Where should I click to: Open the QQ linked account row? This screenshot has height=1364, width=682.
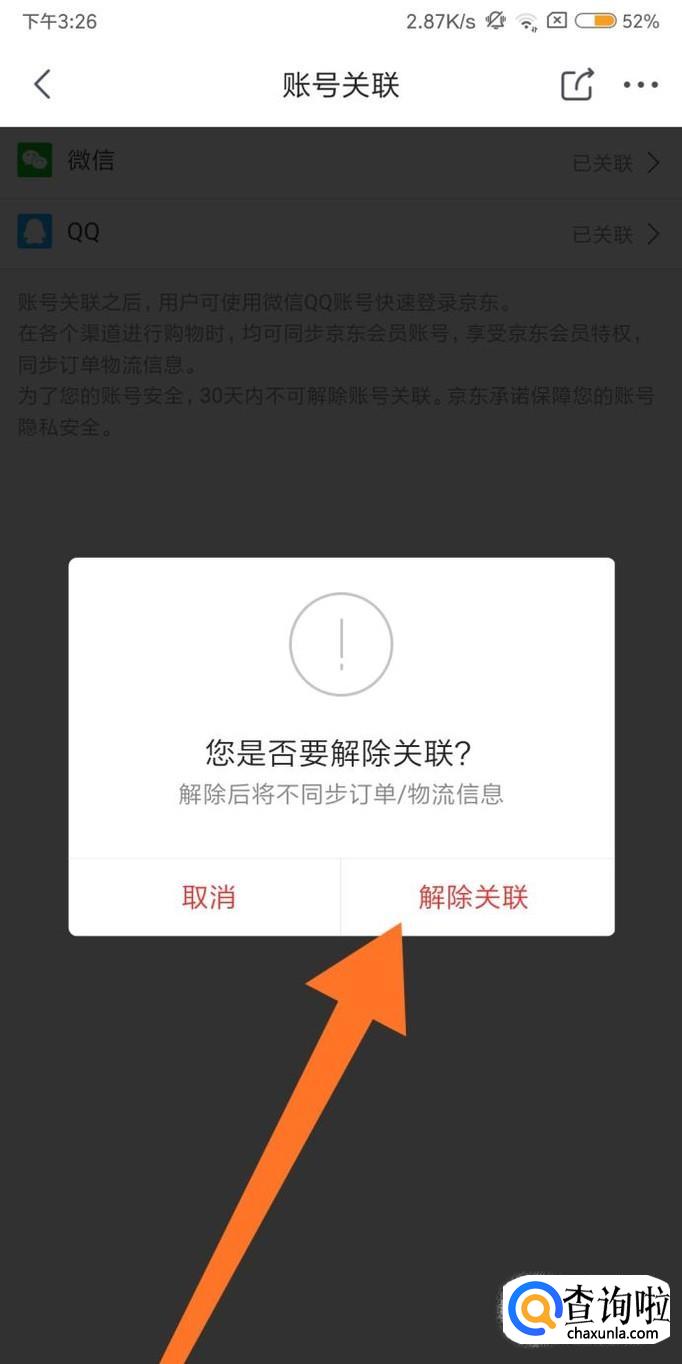tap(341, 233)
